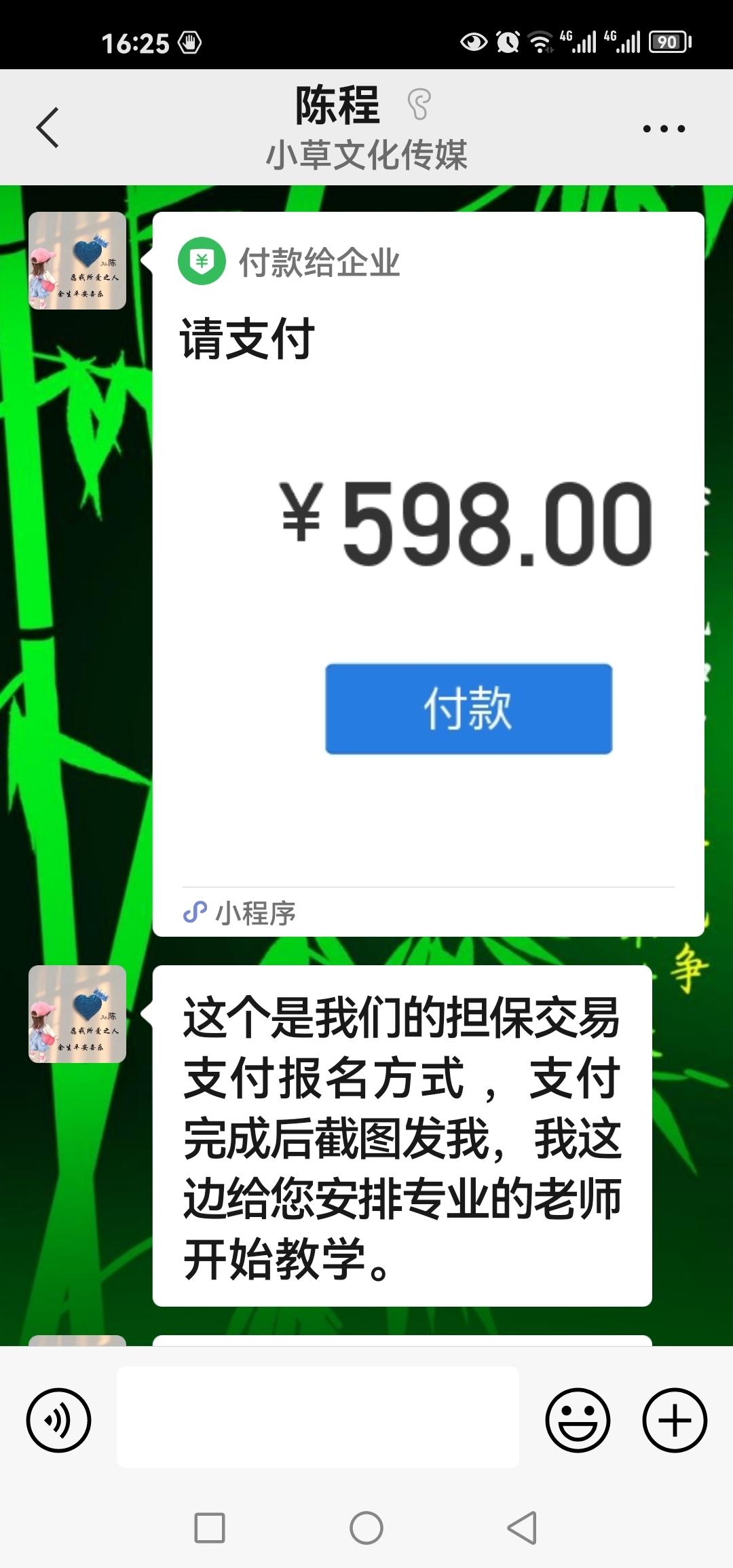Open the three-dot chat options menu

pyautogui.click(x=664, y=128)
